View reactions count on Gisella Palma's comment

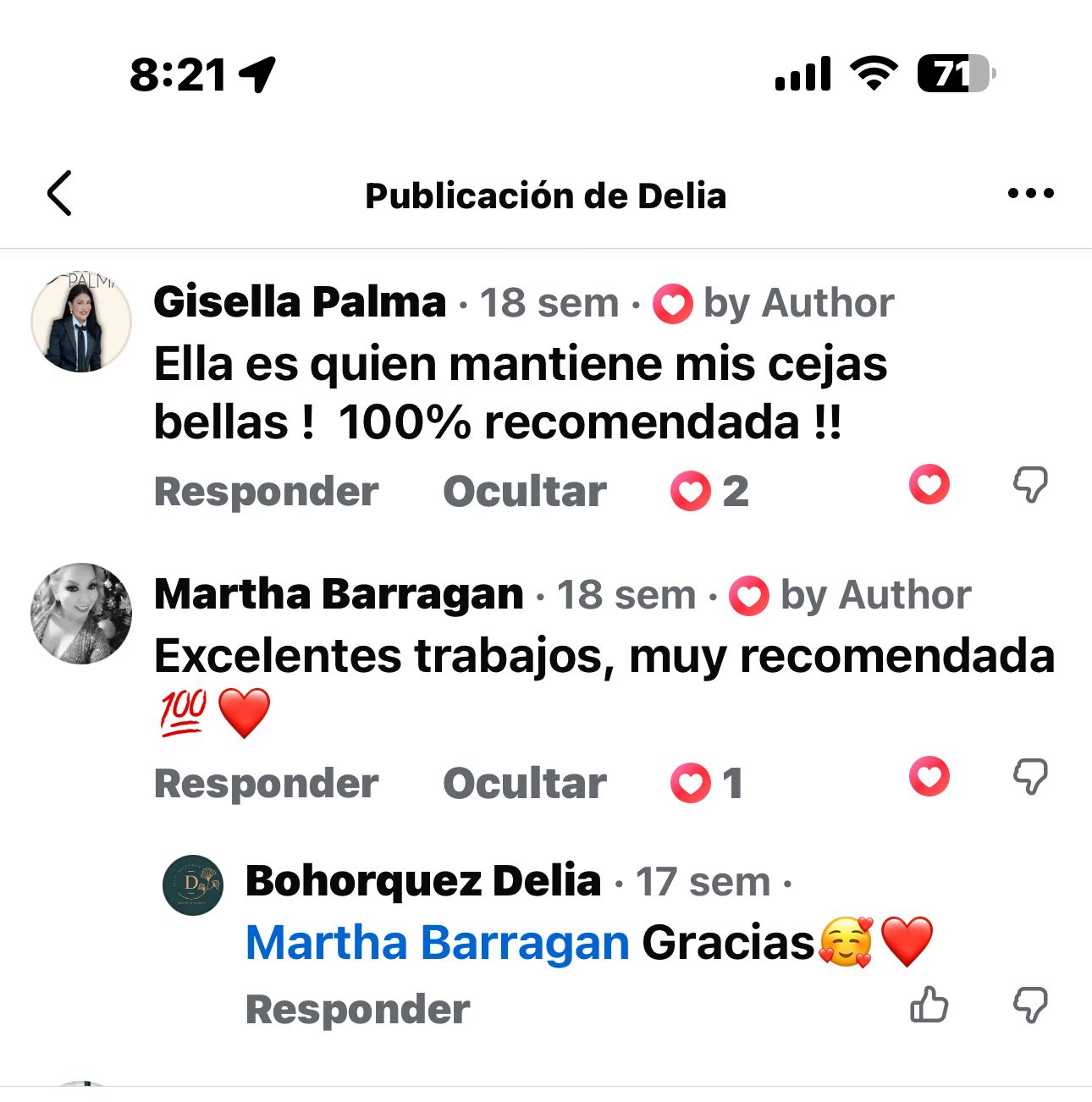pos(709,491)
